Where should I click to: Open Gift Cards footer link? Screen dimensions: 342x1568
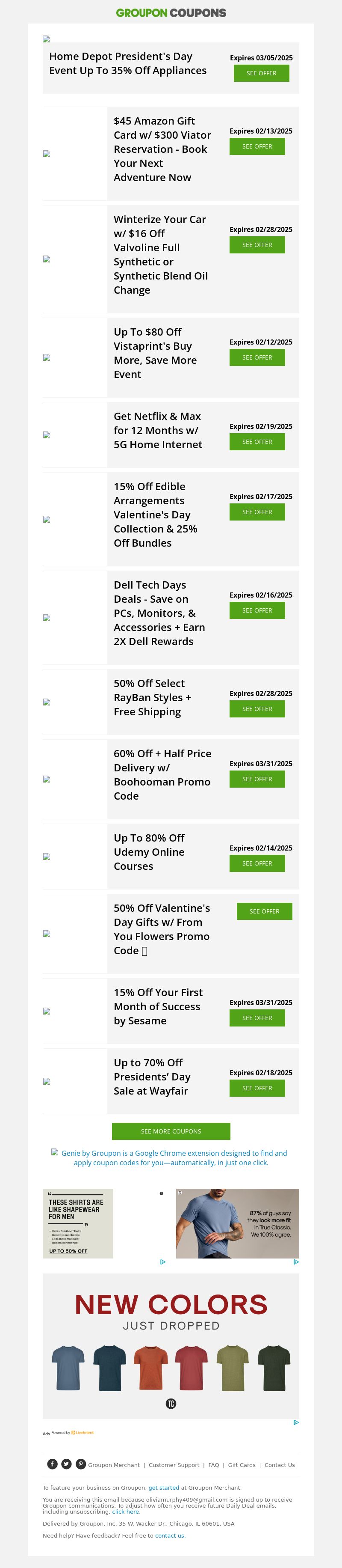(241, 1465)
